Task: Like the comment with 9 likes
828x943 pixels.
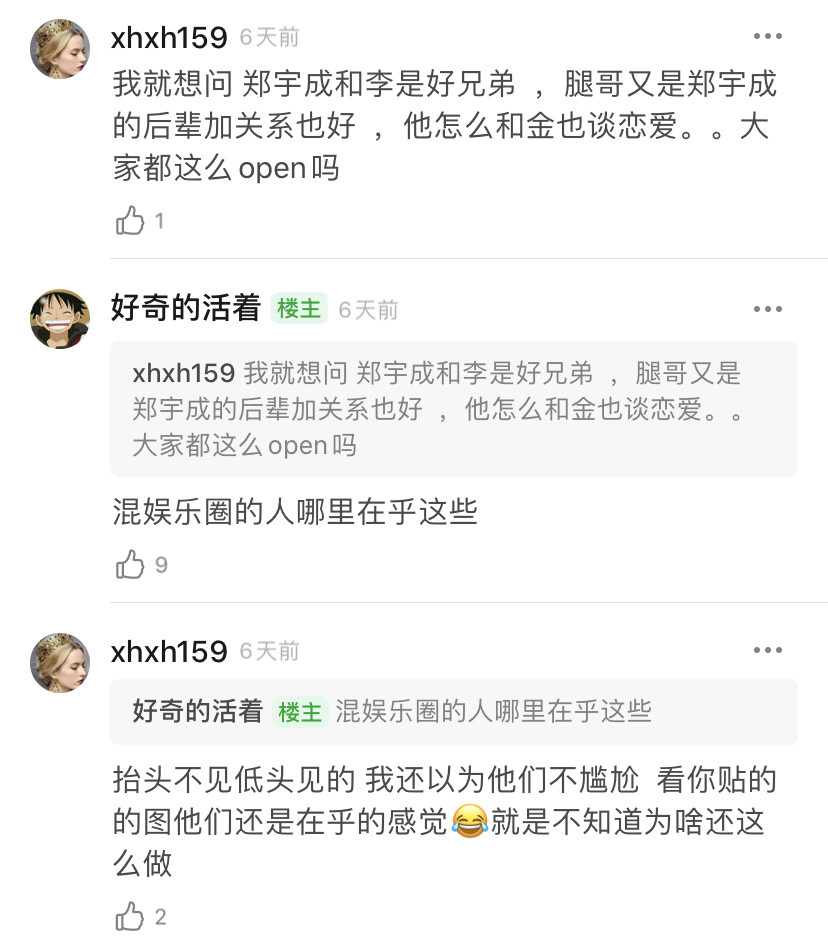Action: pos(131,566)
